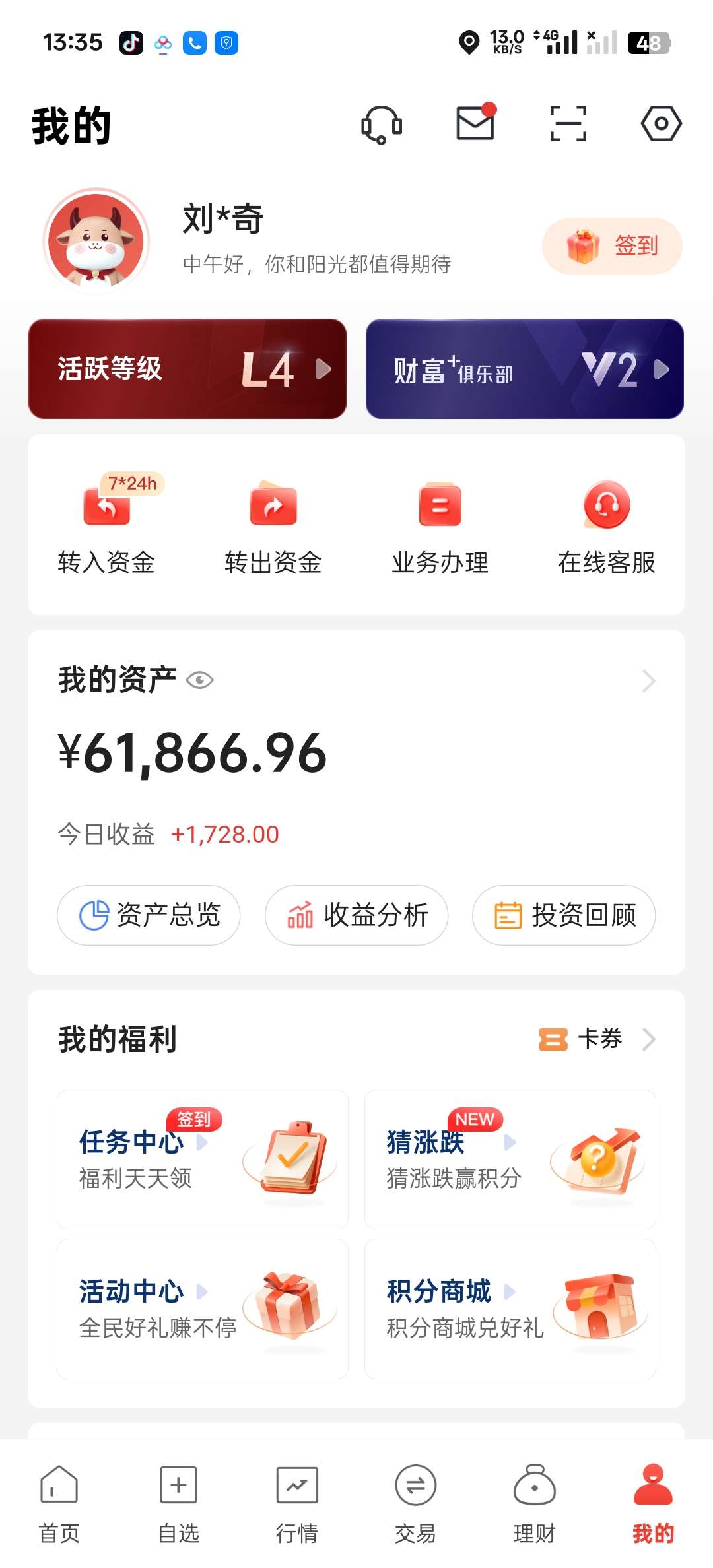
Task: Open settings hexagon icon
Action: click(x=661, y=123)
